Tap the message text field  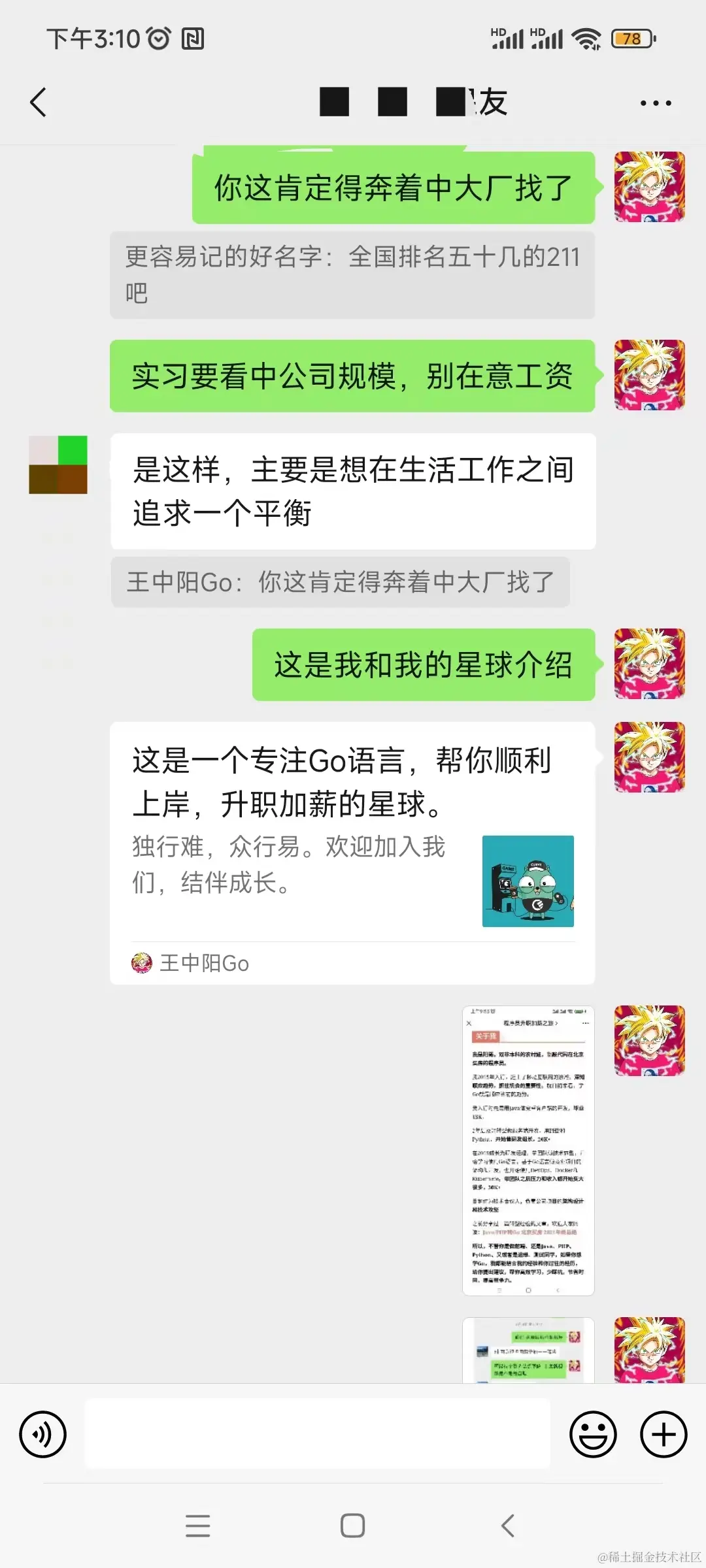coord(318,1434)
